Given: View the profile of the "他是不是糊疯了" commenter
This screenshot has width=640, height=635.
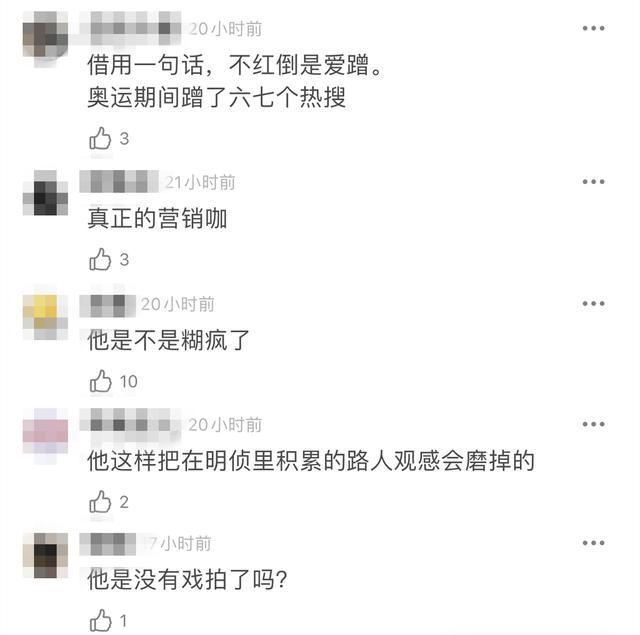Looking at the screenshot, I should point(45,315).
